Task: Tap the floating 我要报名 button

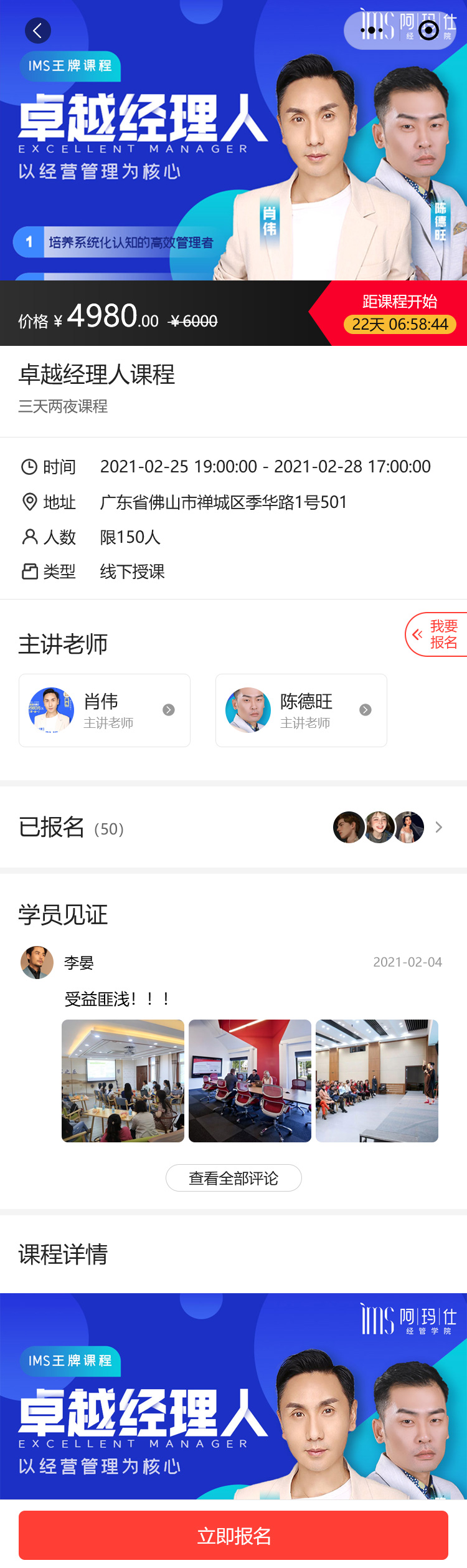Action: [437, 634]
